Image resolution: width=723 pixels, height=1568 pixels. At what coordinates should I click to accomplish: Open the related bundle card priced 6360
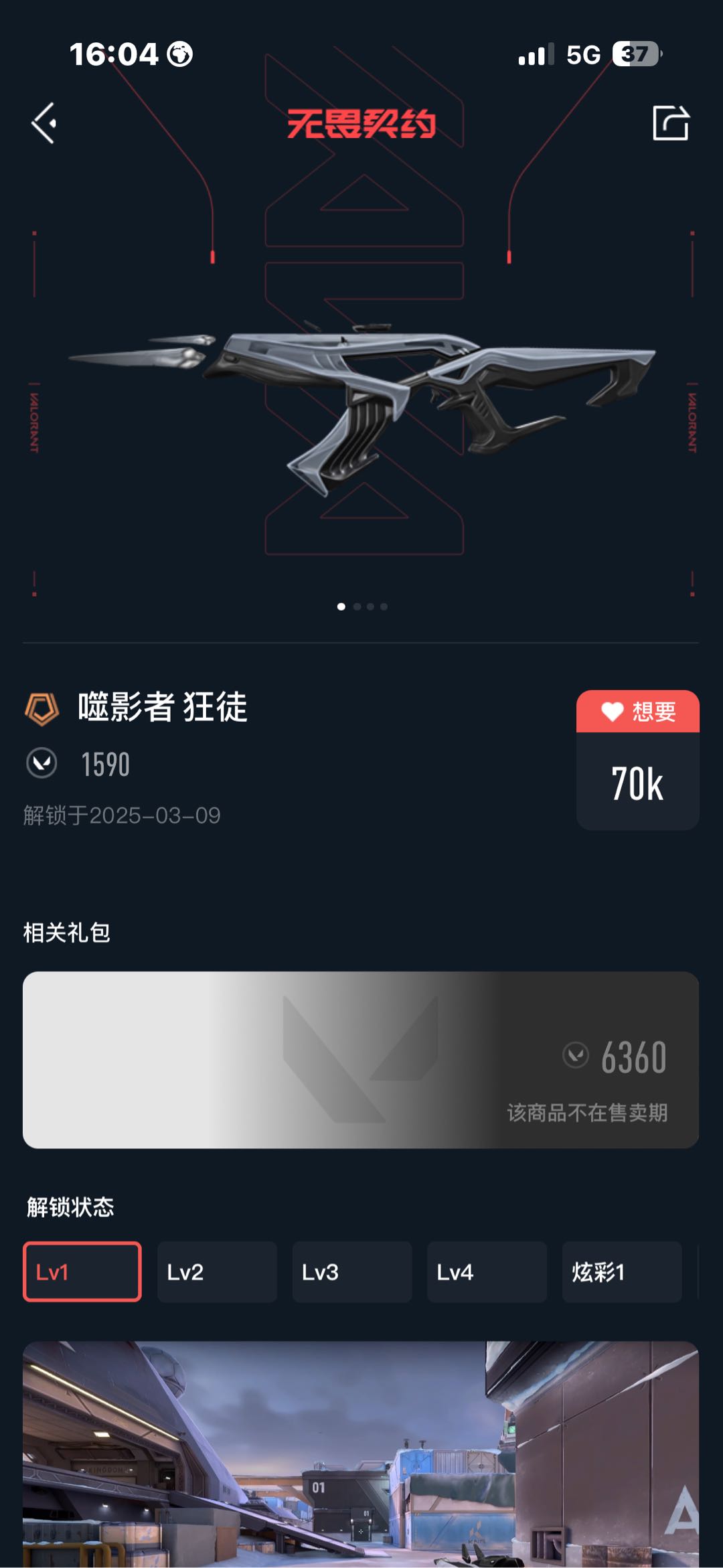[361, 1060]
